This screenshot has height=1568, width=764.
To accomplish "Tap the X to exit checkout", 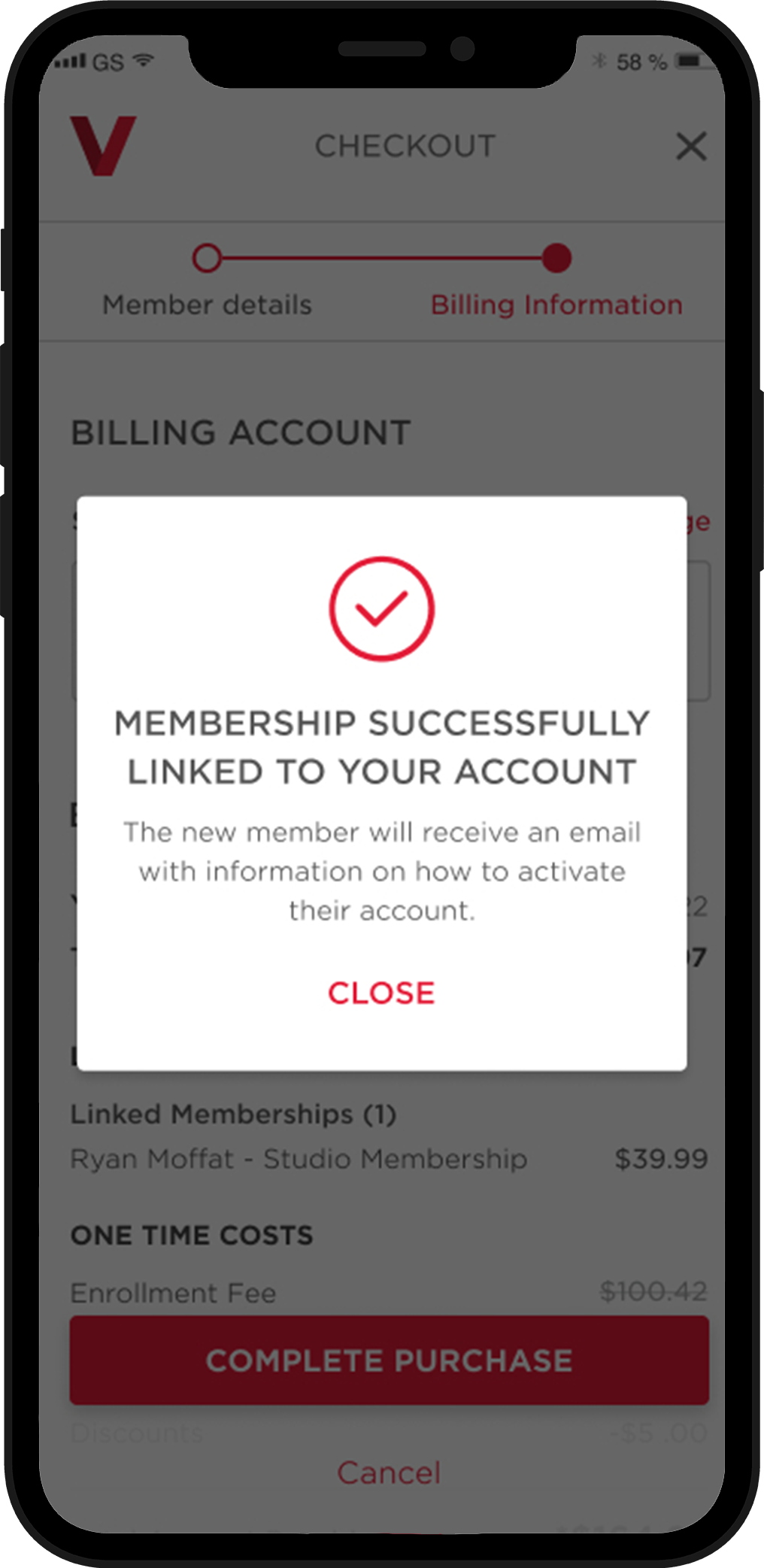I will 691,147.
